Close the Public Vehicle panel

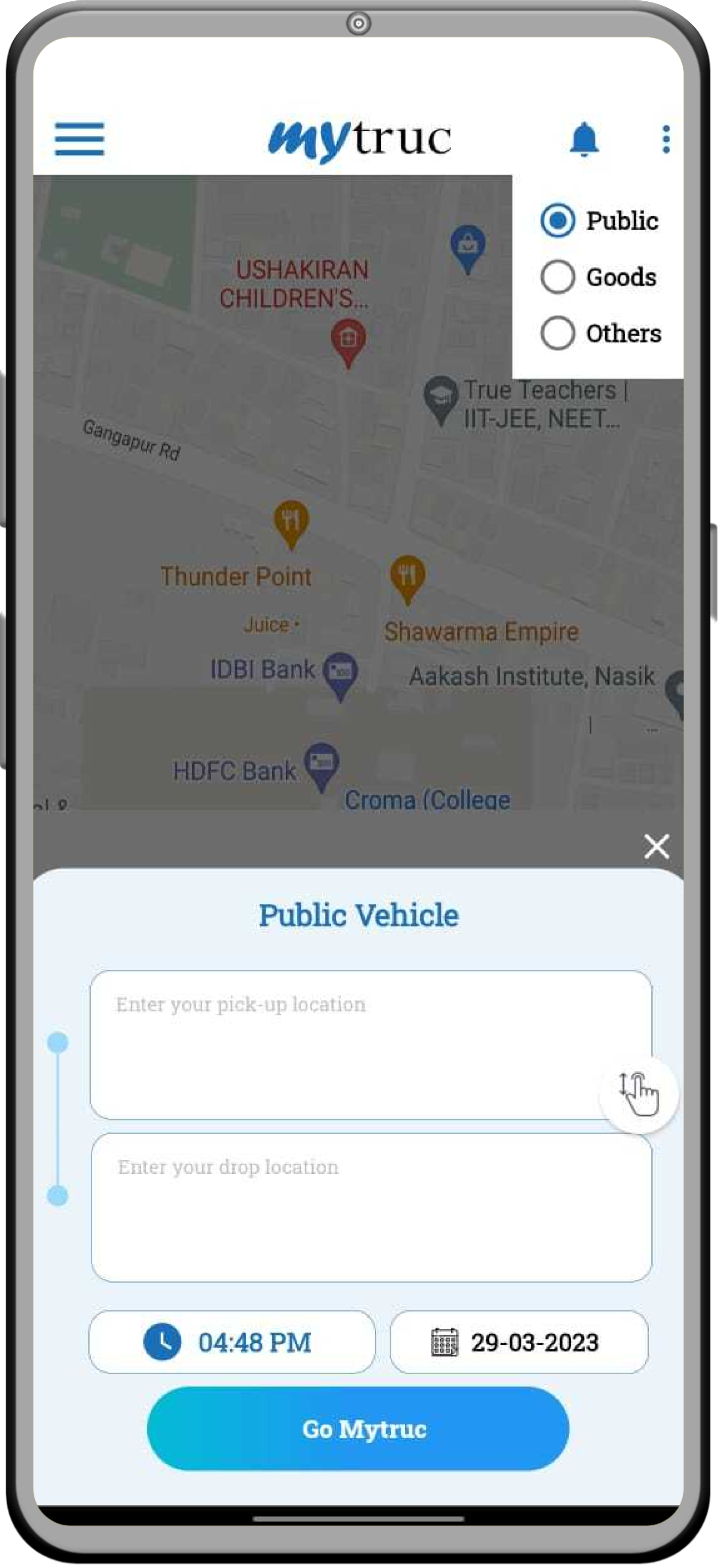click(656, 846)
